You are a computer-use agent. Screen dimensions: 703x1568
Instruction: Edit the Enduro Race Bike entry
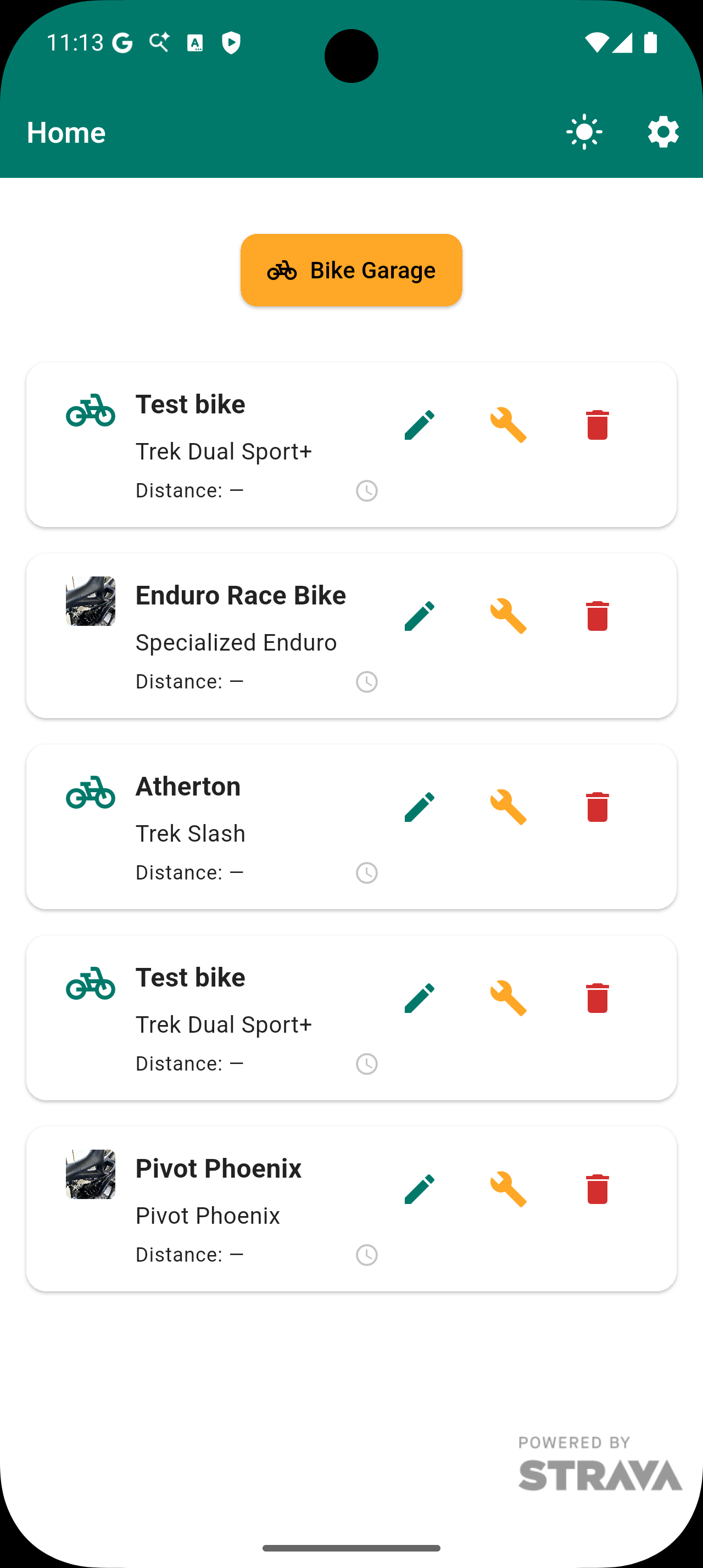click(x=420, y=616)
